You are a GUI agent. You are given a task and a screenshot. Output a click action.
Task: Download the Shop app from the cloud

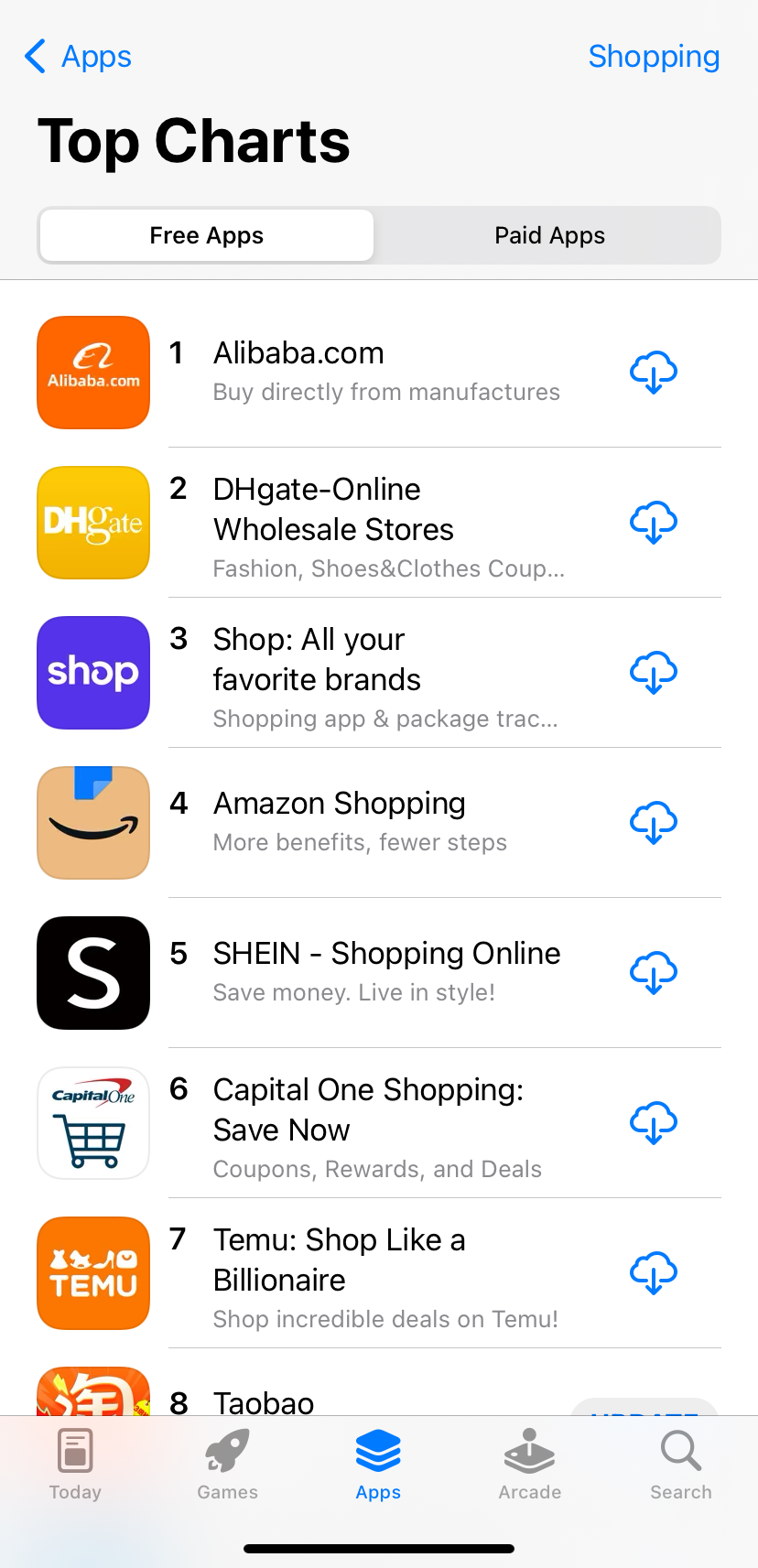(653, 672)
